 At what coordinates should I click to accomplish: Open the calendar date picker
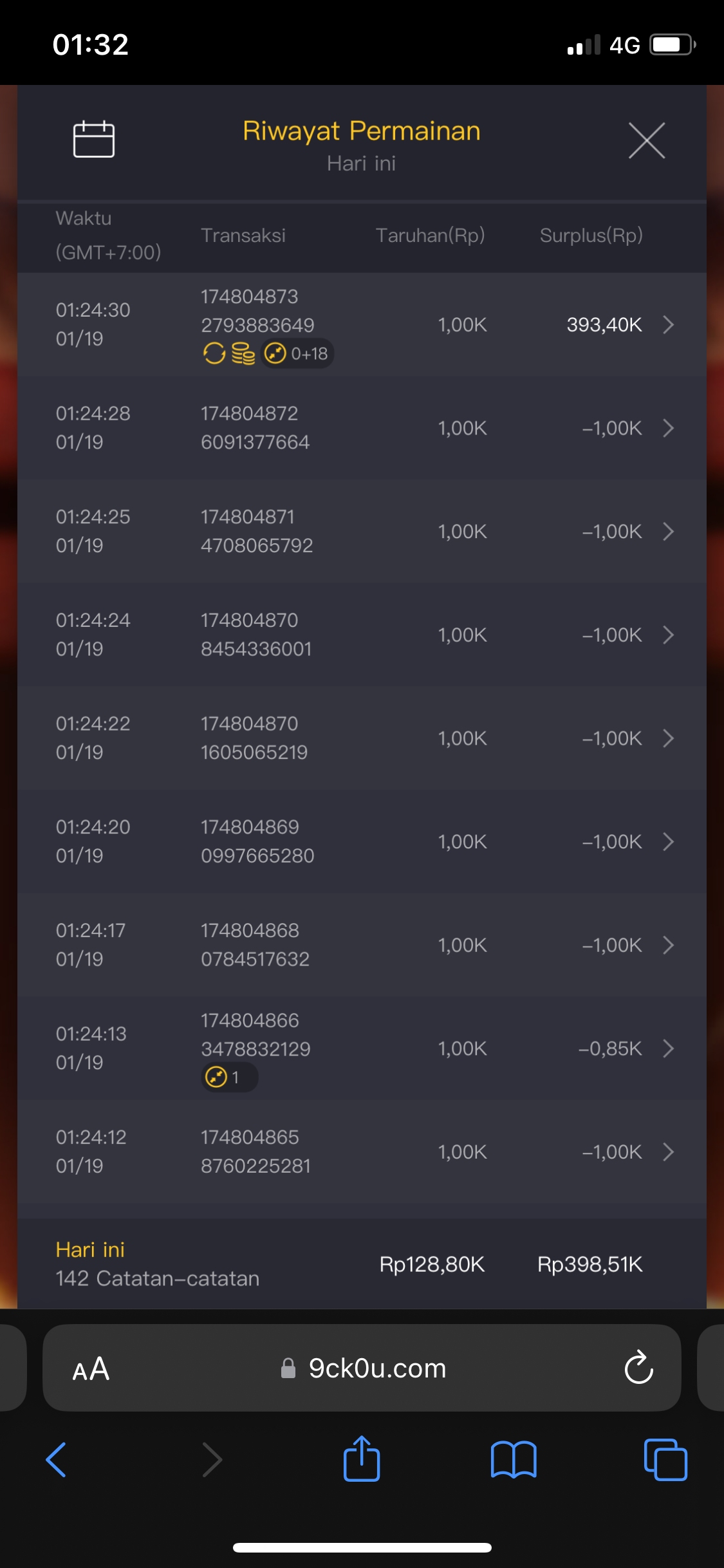point(94,139)
